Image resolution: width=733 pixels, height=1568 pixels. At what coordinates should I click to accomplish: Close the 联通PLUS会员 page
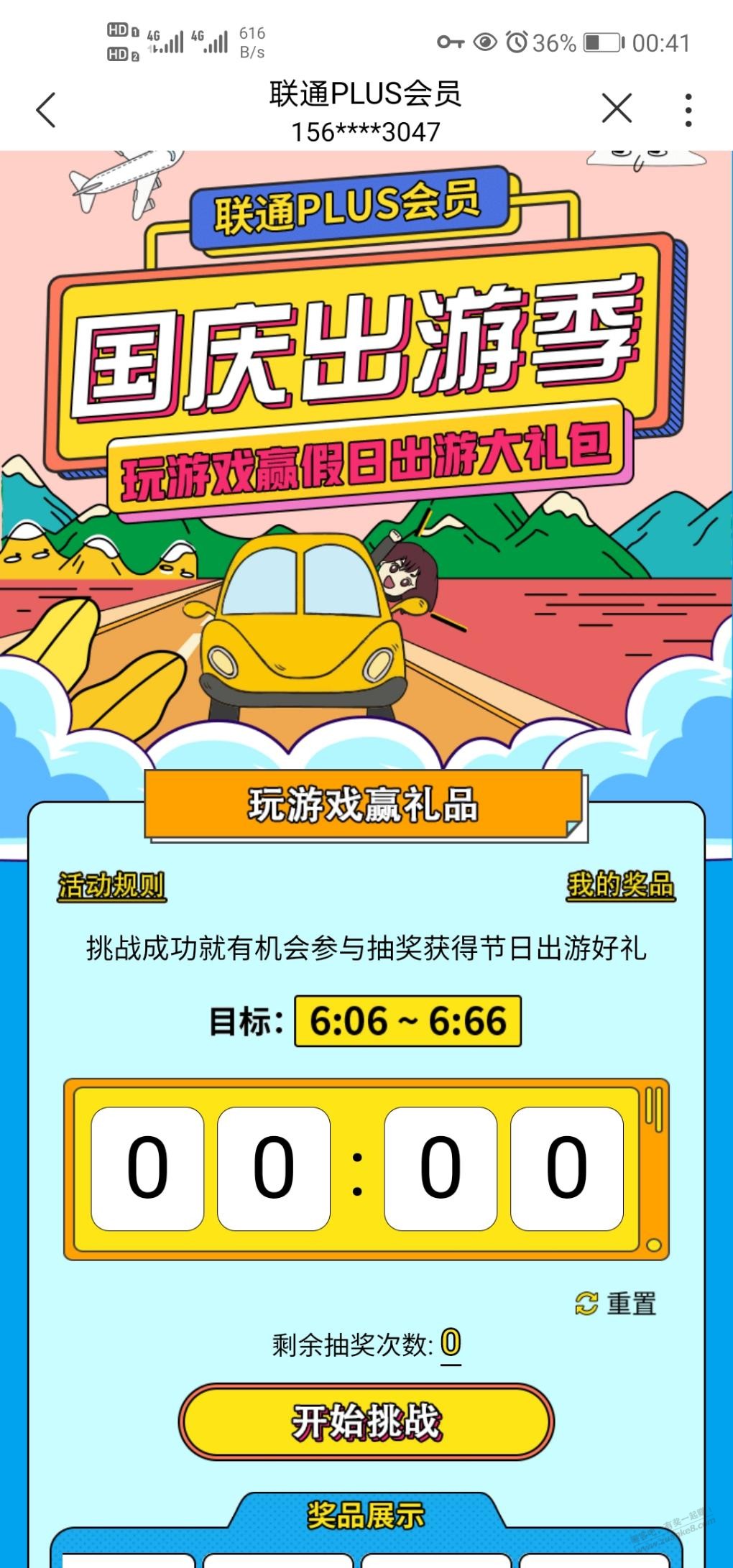(x=616, y=109)
